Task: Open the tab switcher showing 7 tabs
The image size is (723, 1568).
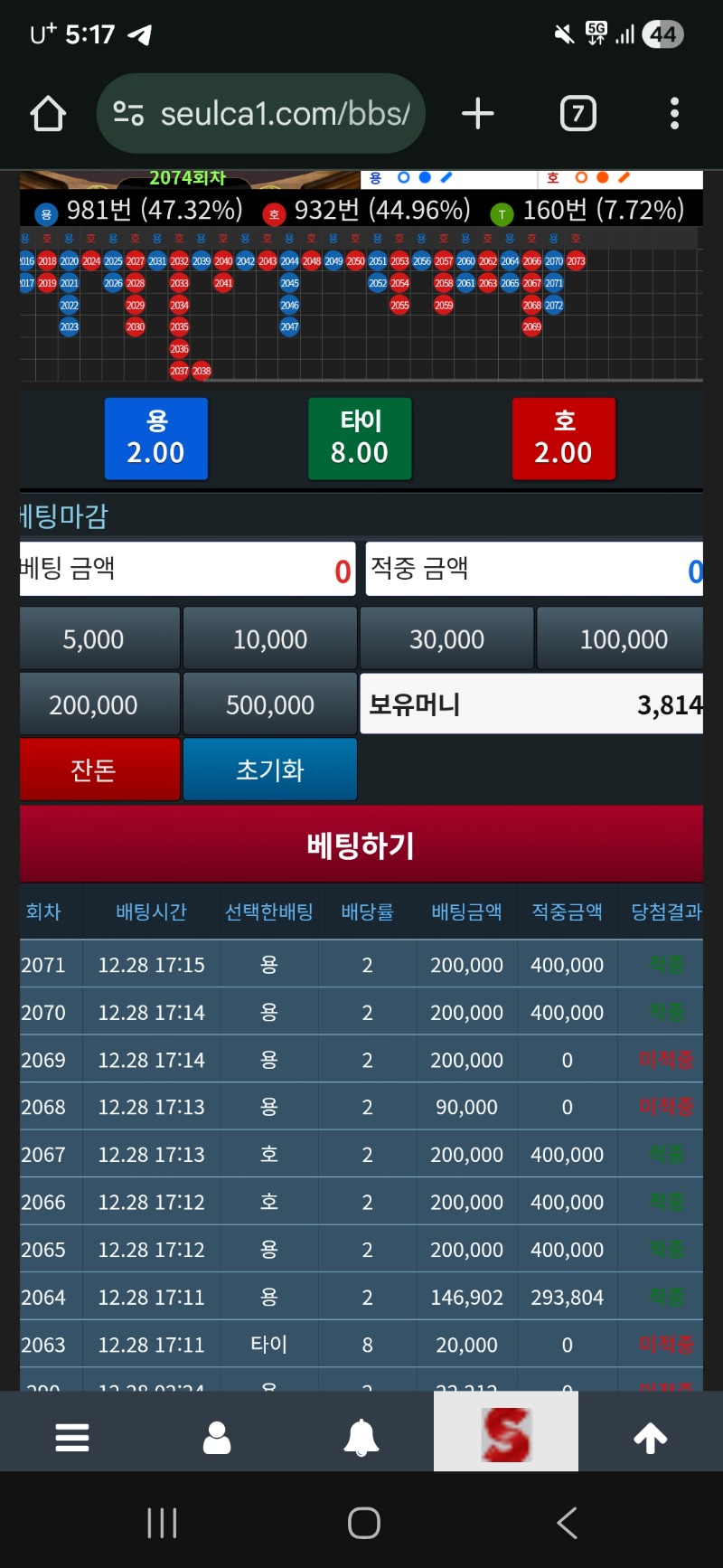Action: [578, 114]
